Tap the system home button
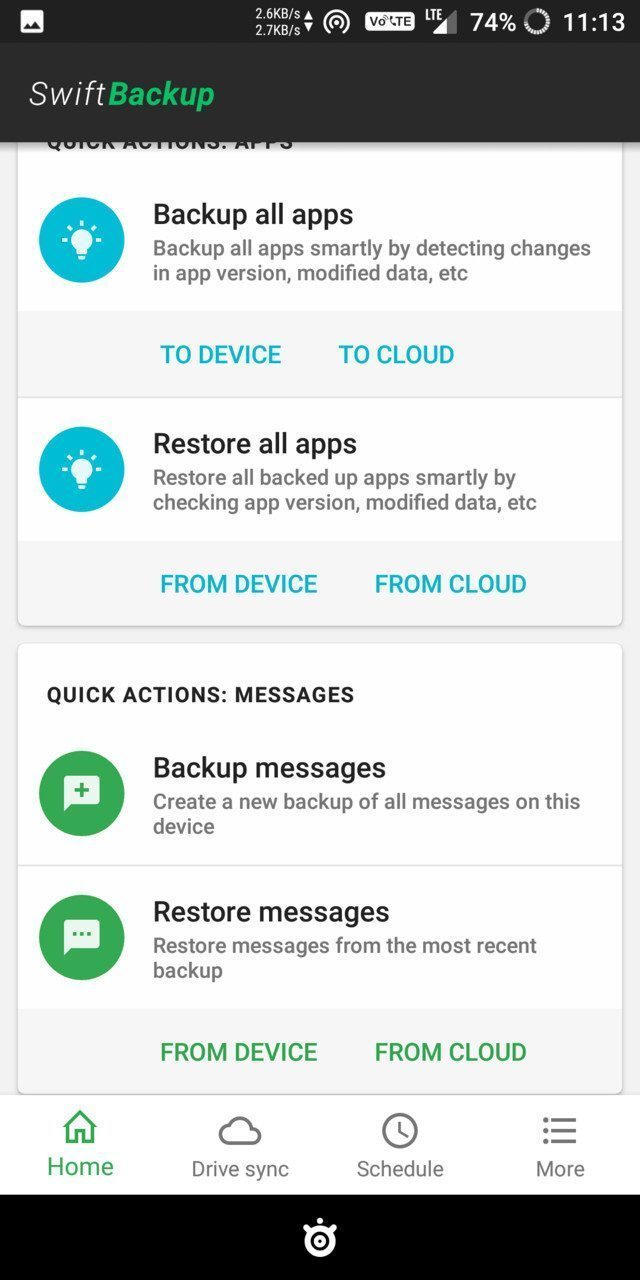Screen dimensions: 640x1280 click(320, 1238)
